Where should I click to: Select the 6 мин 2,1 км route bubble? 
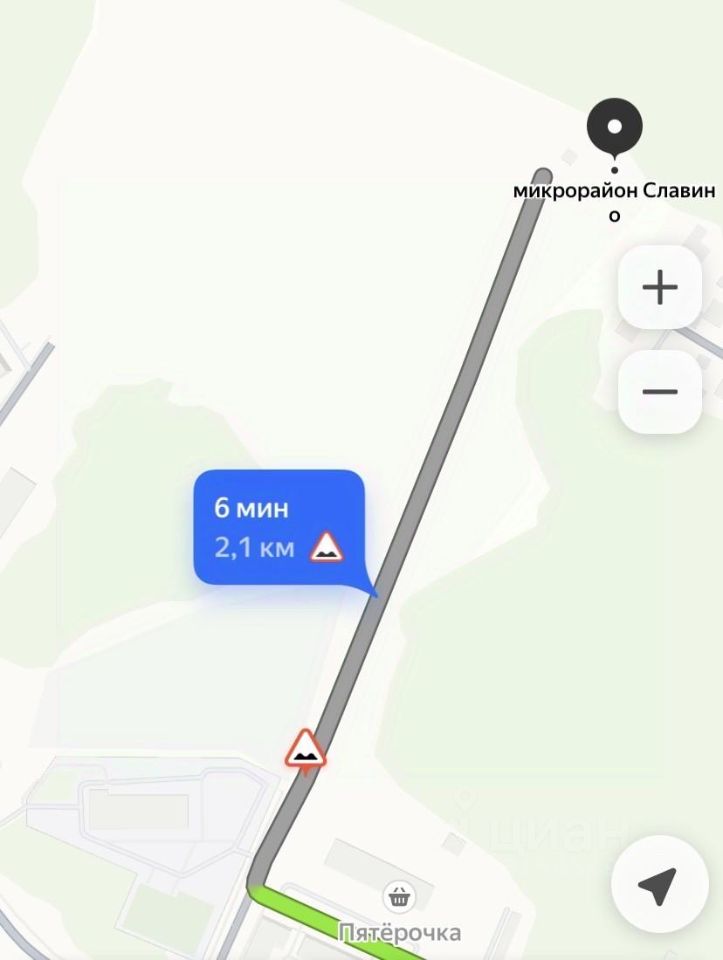[x=277, y=527]
